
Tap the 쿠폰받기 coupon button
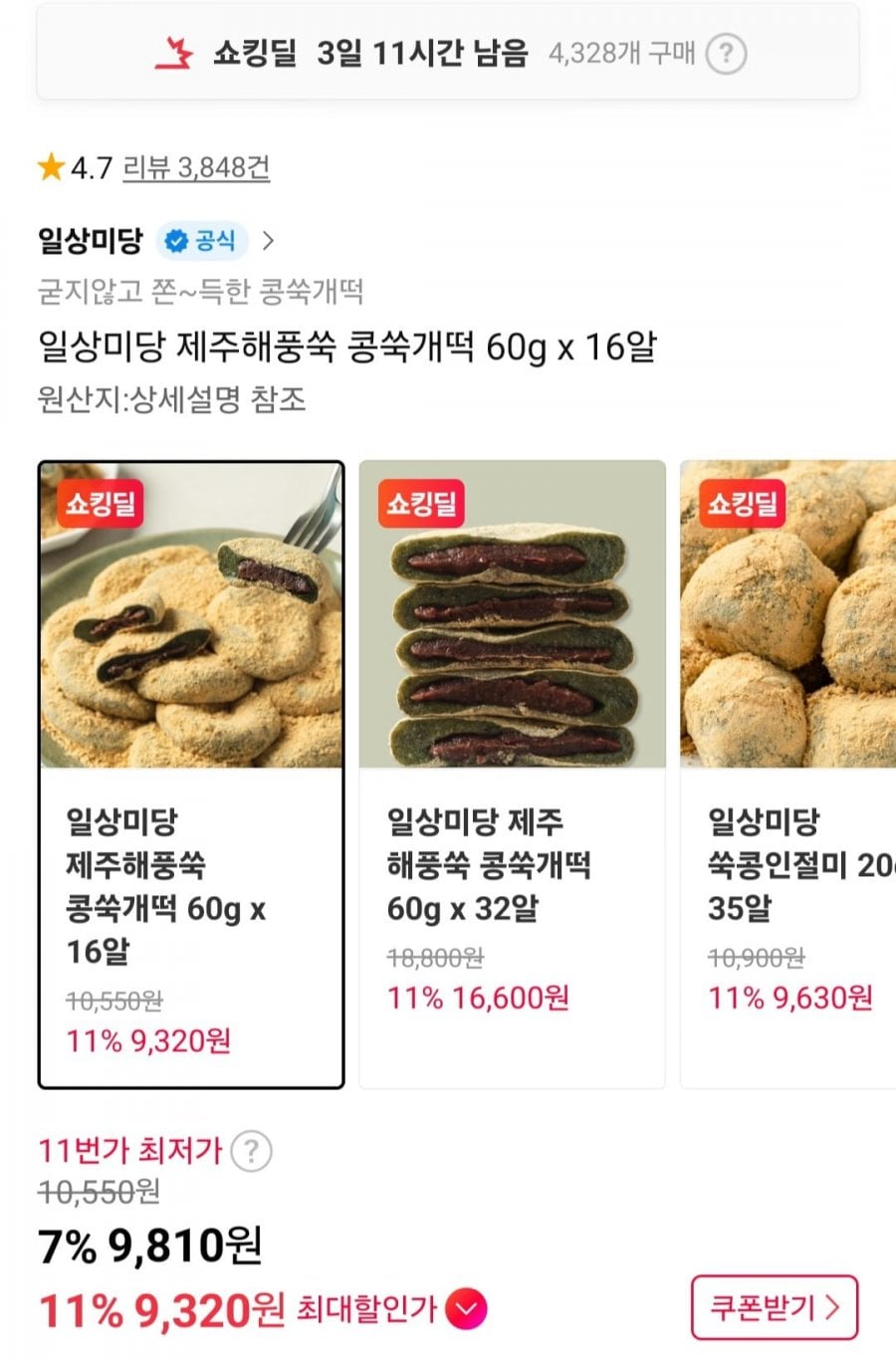point(774,1307)
